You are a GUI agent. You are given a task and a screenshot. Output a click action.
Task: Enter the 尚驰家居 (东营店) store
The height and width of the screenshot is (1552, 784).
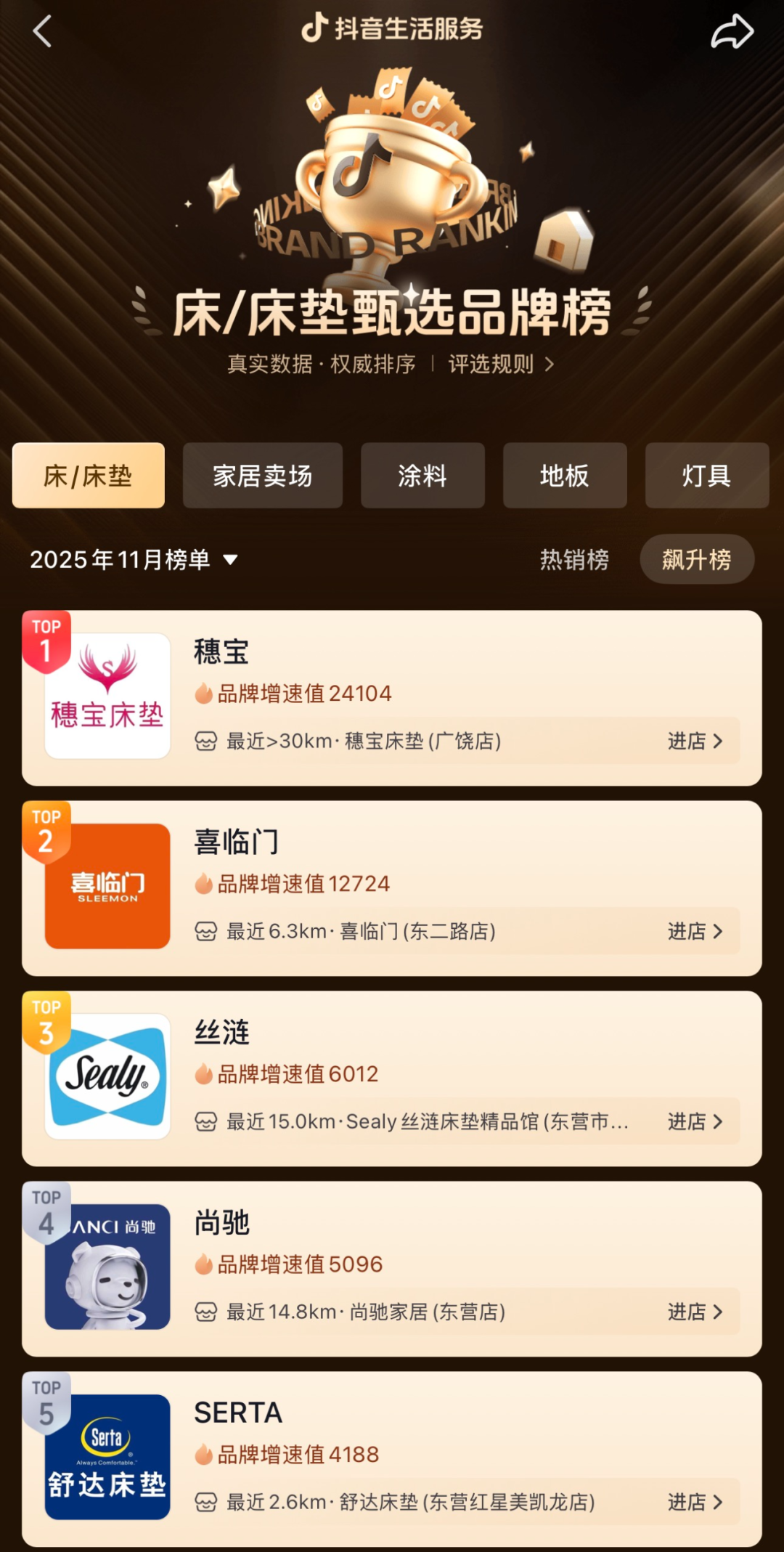pos(694,1312)
